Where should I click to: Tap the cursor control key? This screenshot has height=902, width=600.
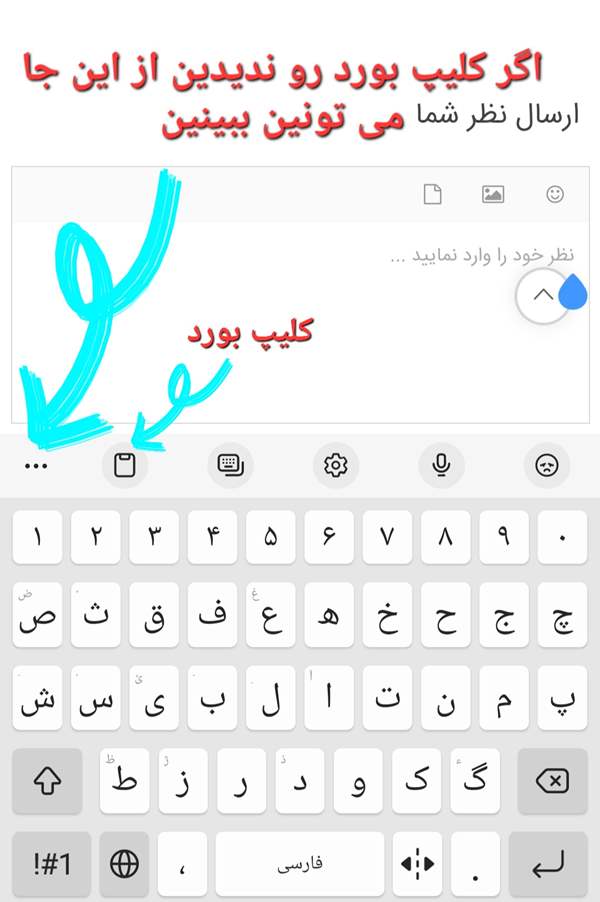417,864
